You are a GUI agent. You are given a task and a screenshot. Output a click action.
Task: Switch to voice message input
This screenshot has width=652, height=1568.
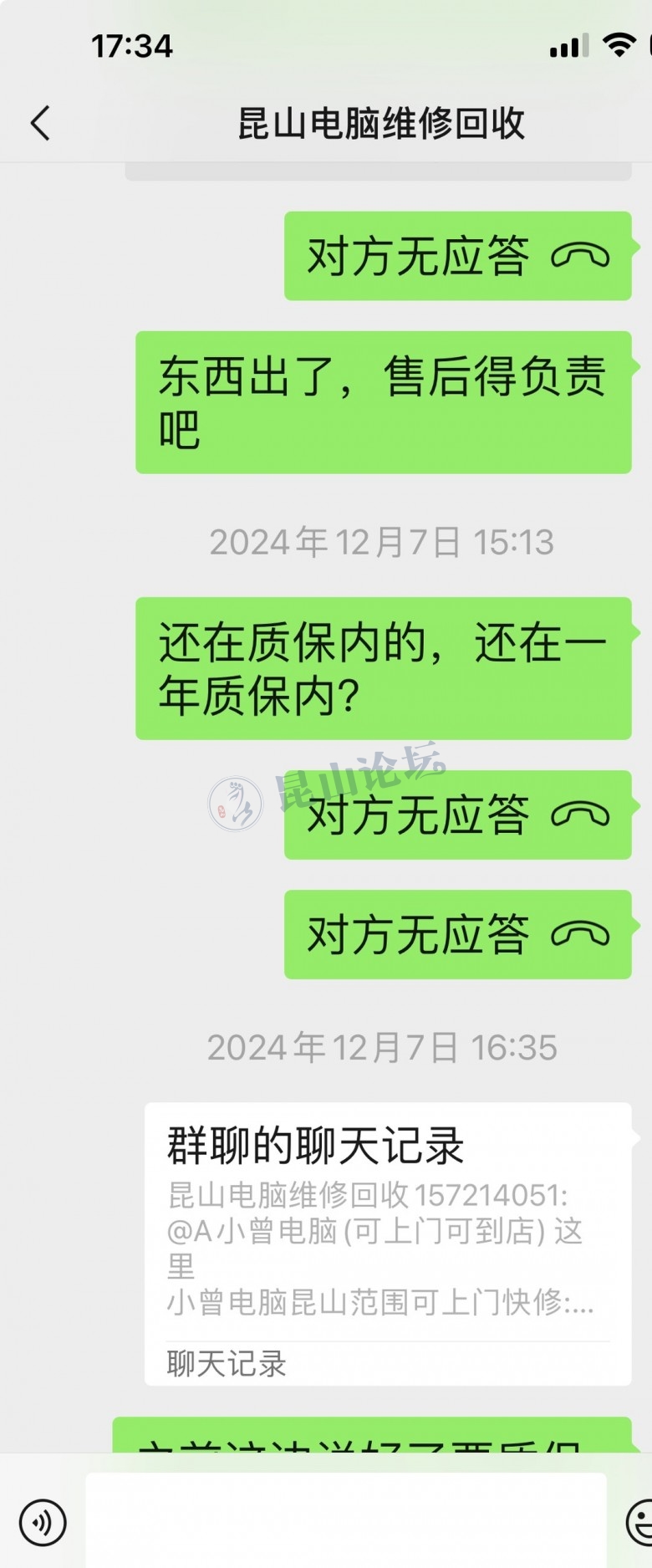click(43, 1521)
